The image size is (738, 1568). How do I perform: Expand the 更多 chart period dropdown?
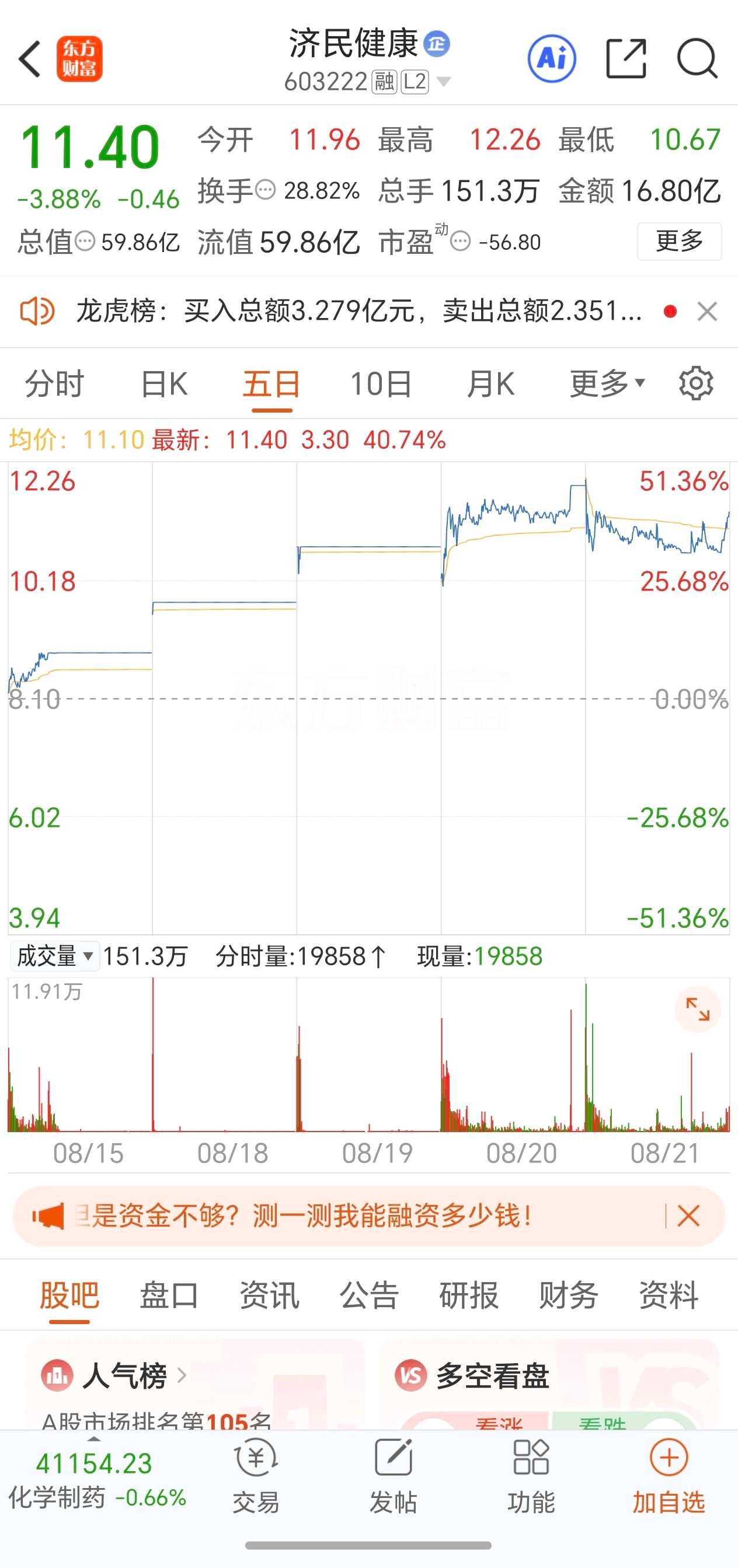click(607, 383)
